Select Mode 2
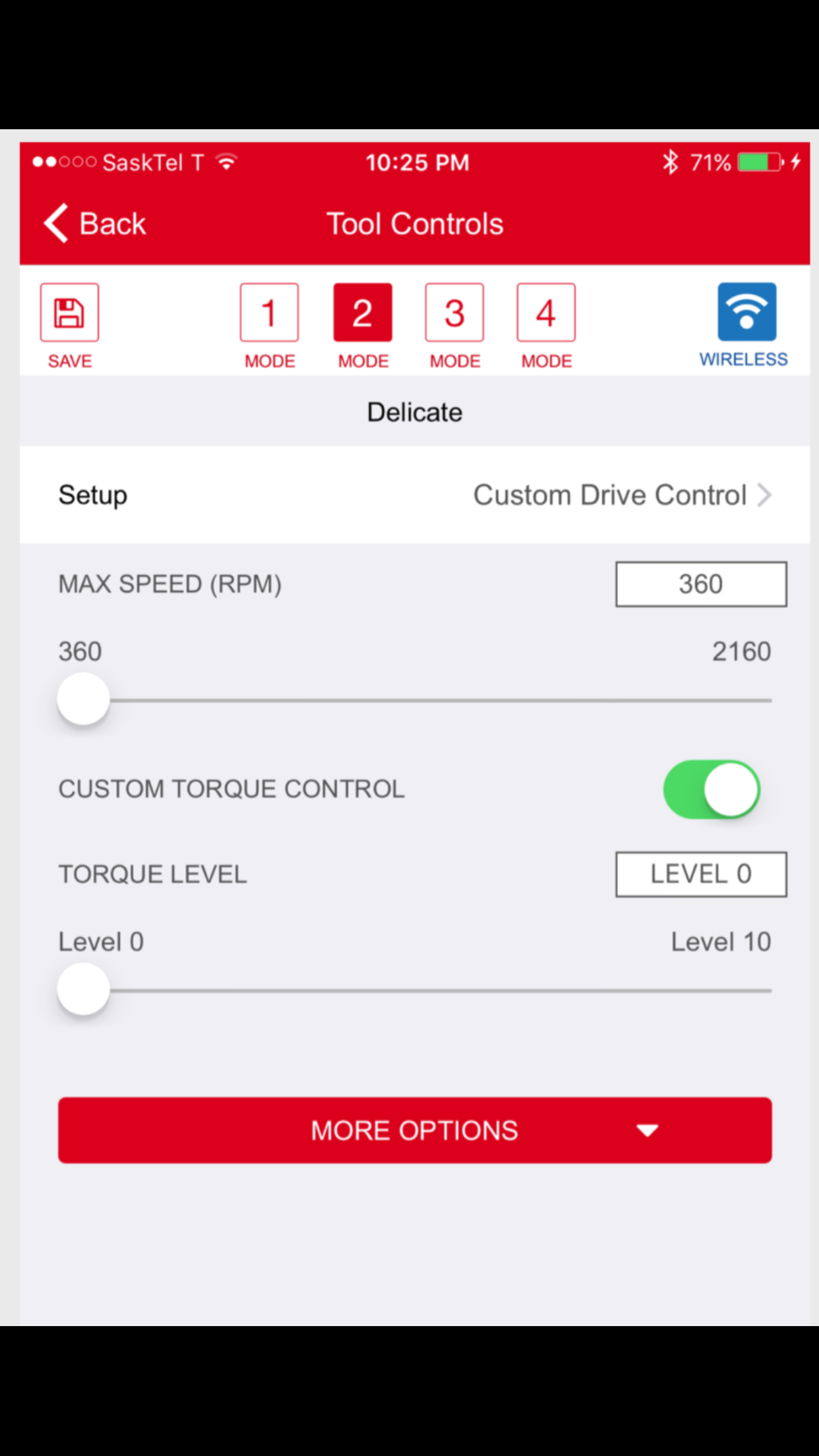 tap(363, 313)
